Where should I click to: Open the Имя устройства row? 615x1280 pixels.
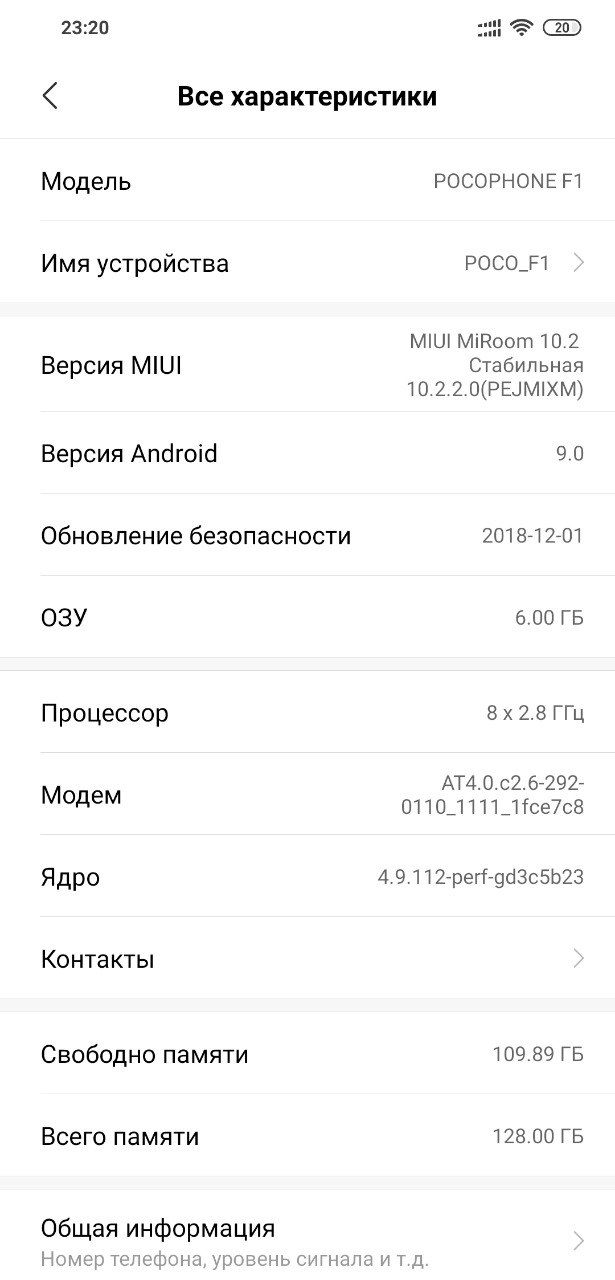(x=307, y=263)
